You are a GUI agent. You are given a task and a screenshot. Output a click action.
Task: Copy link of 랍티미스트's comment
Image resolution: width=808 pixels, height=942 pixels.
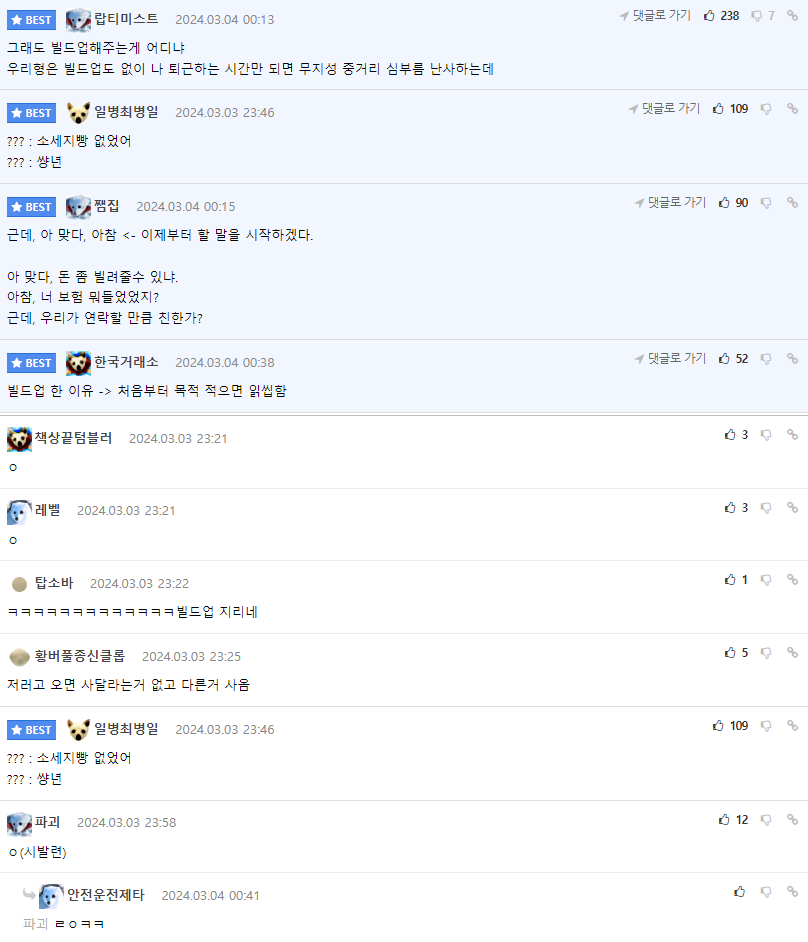click(792, 16)
